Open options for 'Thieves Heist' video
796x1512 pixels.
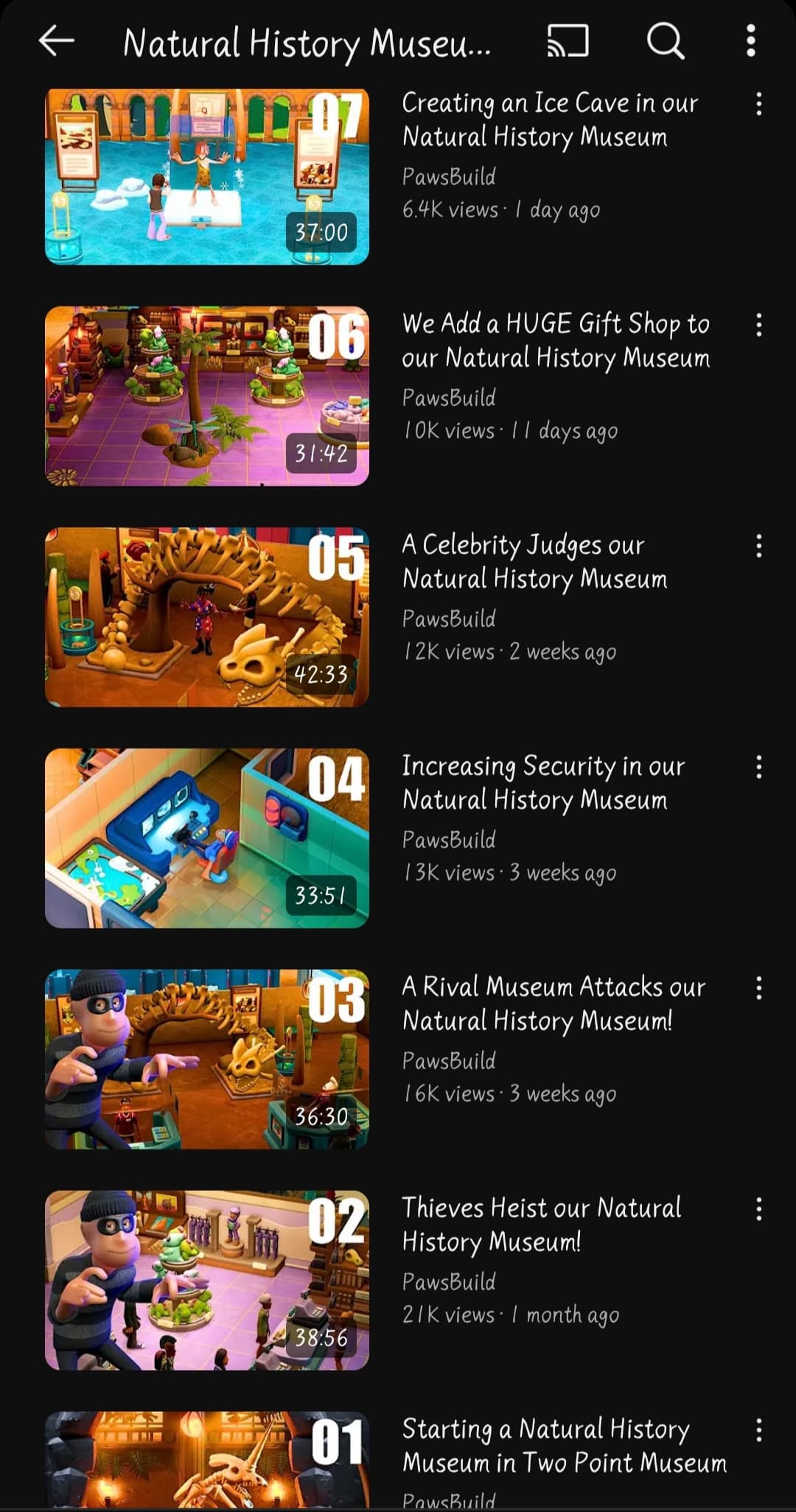[758, 1209]
